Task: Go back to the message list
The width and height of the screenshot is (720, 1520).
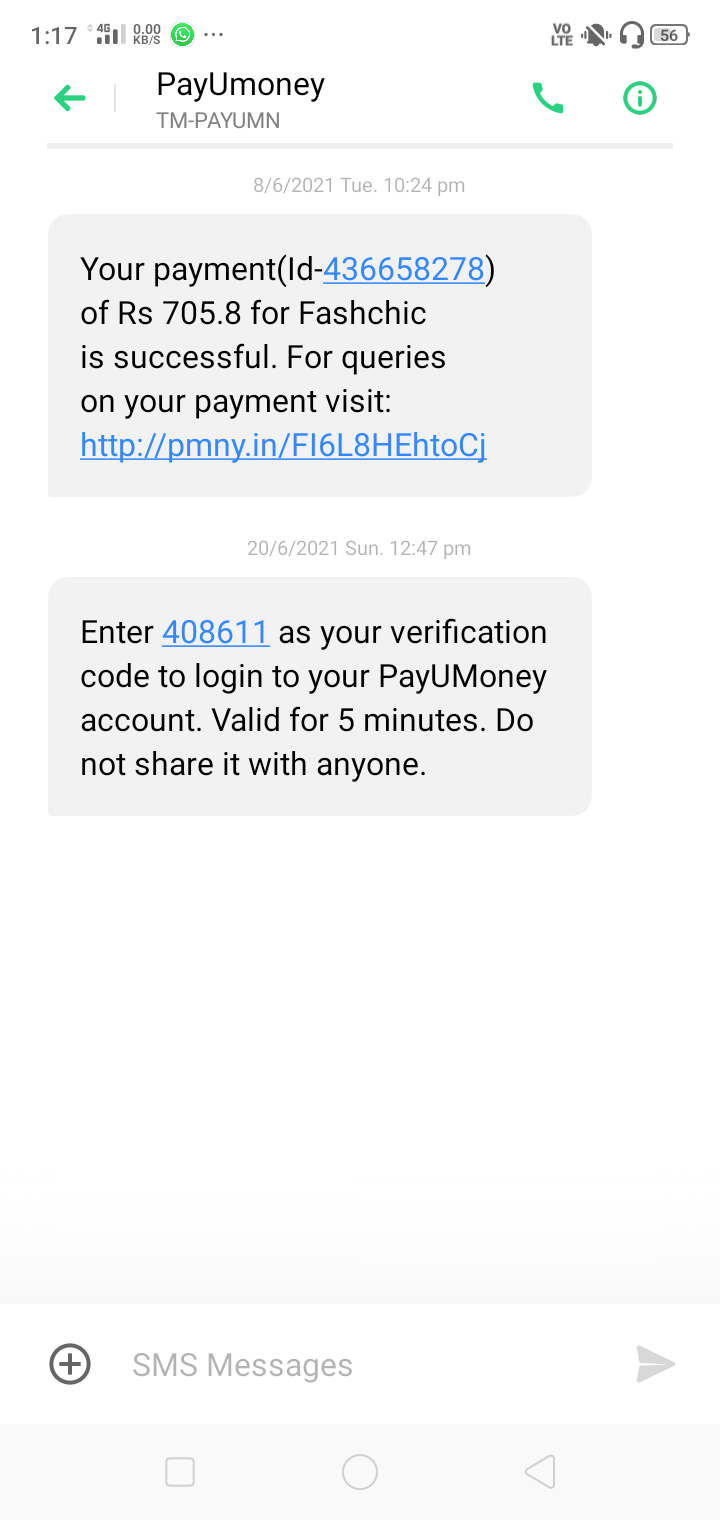Action: [70, 98]
